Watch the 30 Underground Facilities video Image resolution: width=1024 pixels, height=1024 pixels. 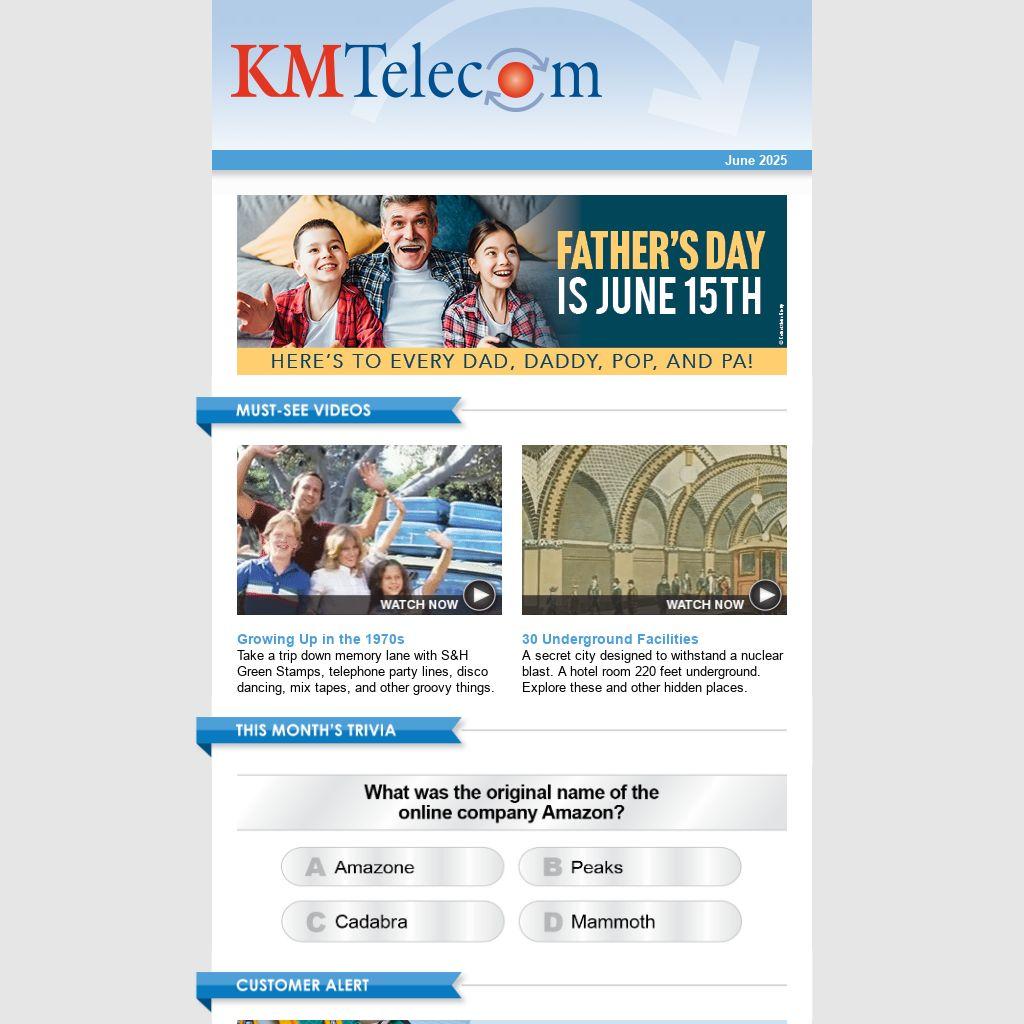tap(654, 530)
